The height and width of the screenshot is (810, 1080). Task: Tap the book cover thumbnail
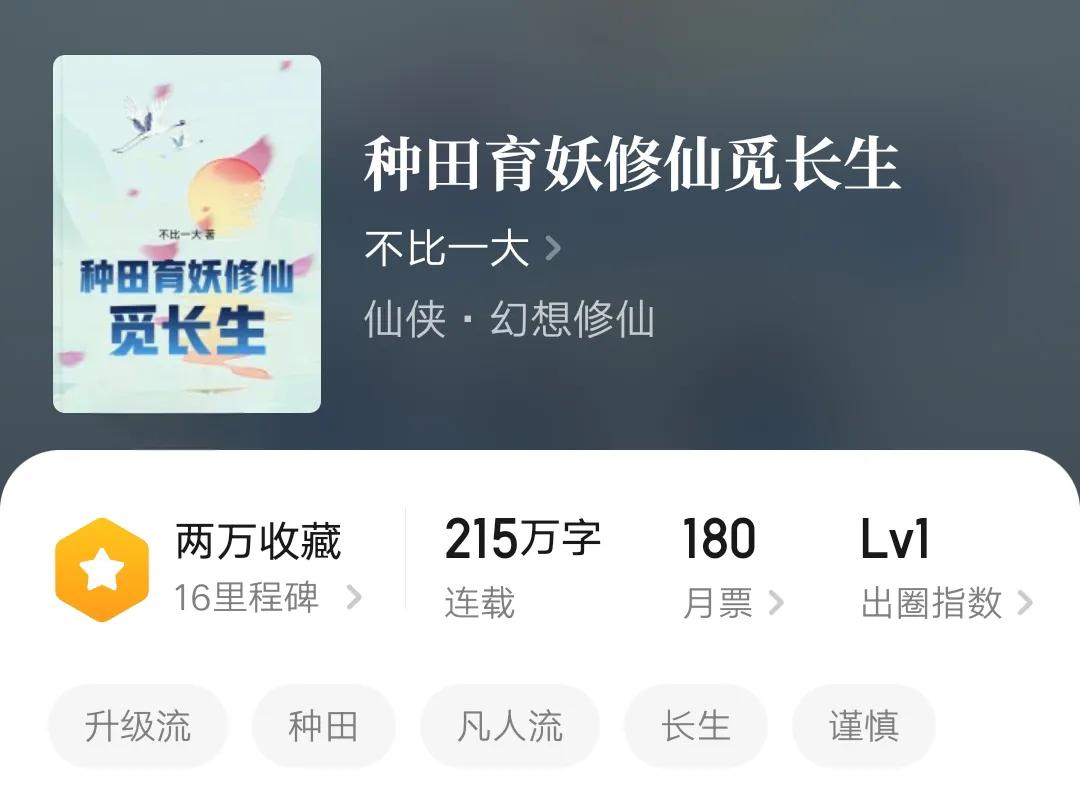187,234
